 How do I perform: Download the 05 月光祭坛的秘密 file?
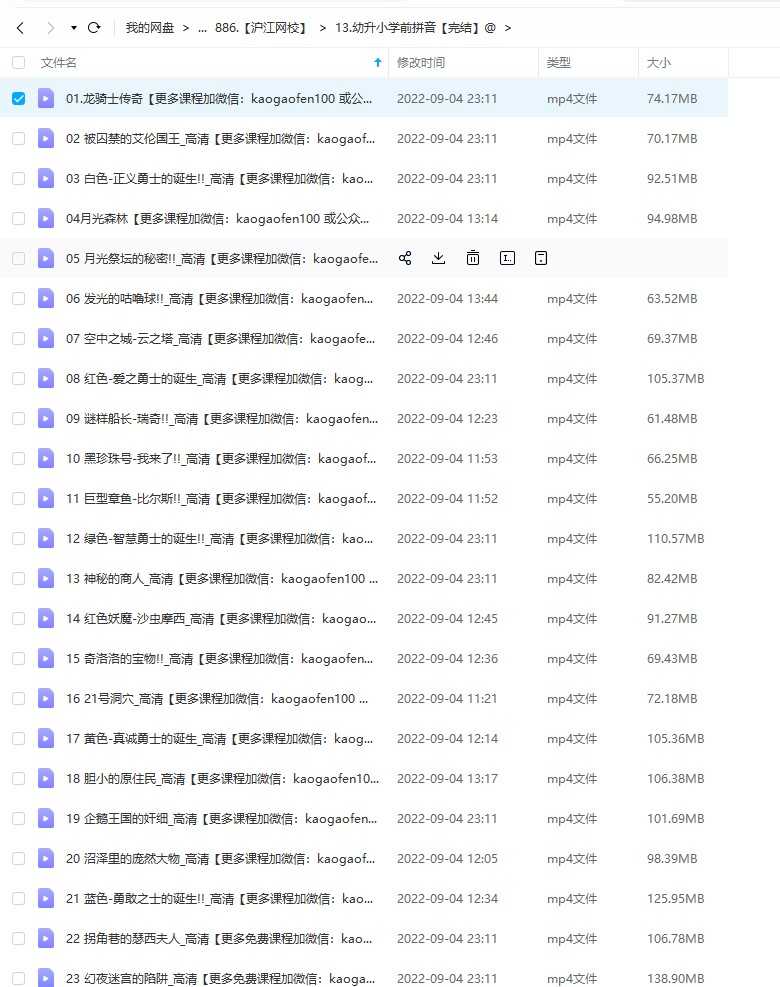(x=438, y=258)
